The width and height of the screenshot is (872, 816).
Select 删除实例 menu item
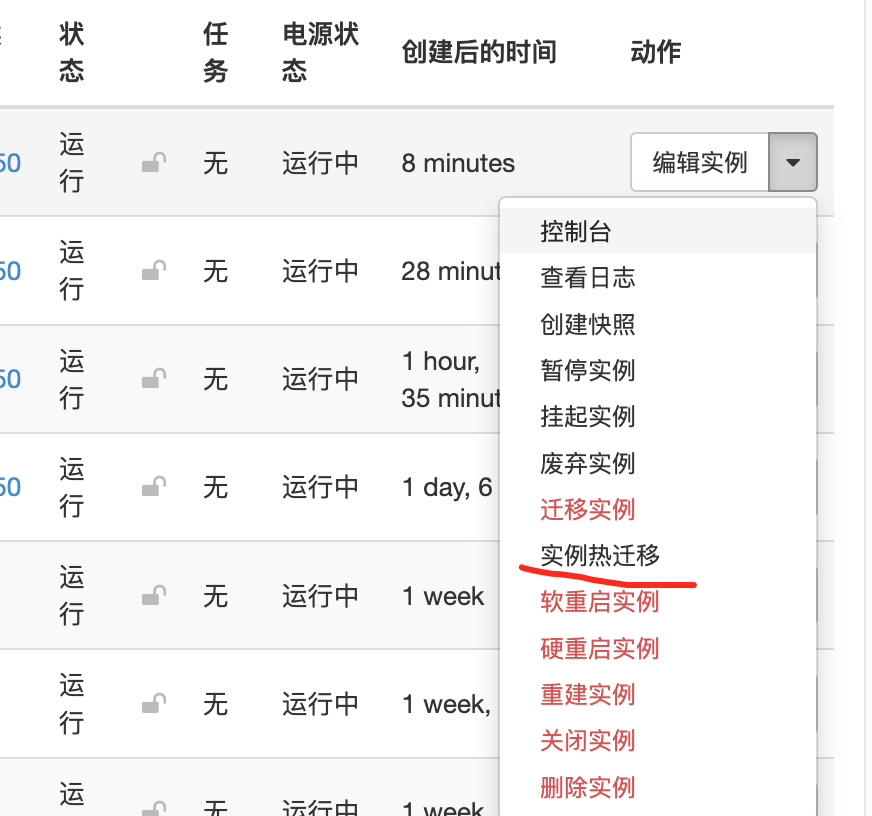(587, 787)
